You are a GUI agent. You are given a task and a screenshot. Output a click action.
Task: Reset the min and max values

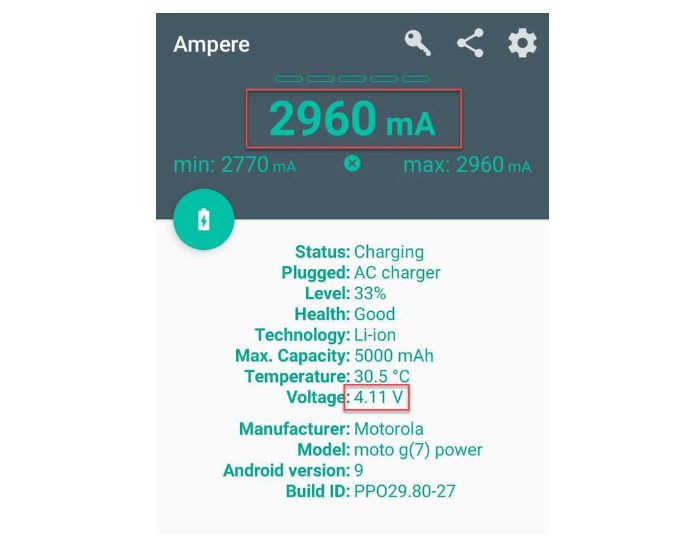point(352,164)
